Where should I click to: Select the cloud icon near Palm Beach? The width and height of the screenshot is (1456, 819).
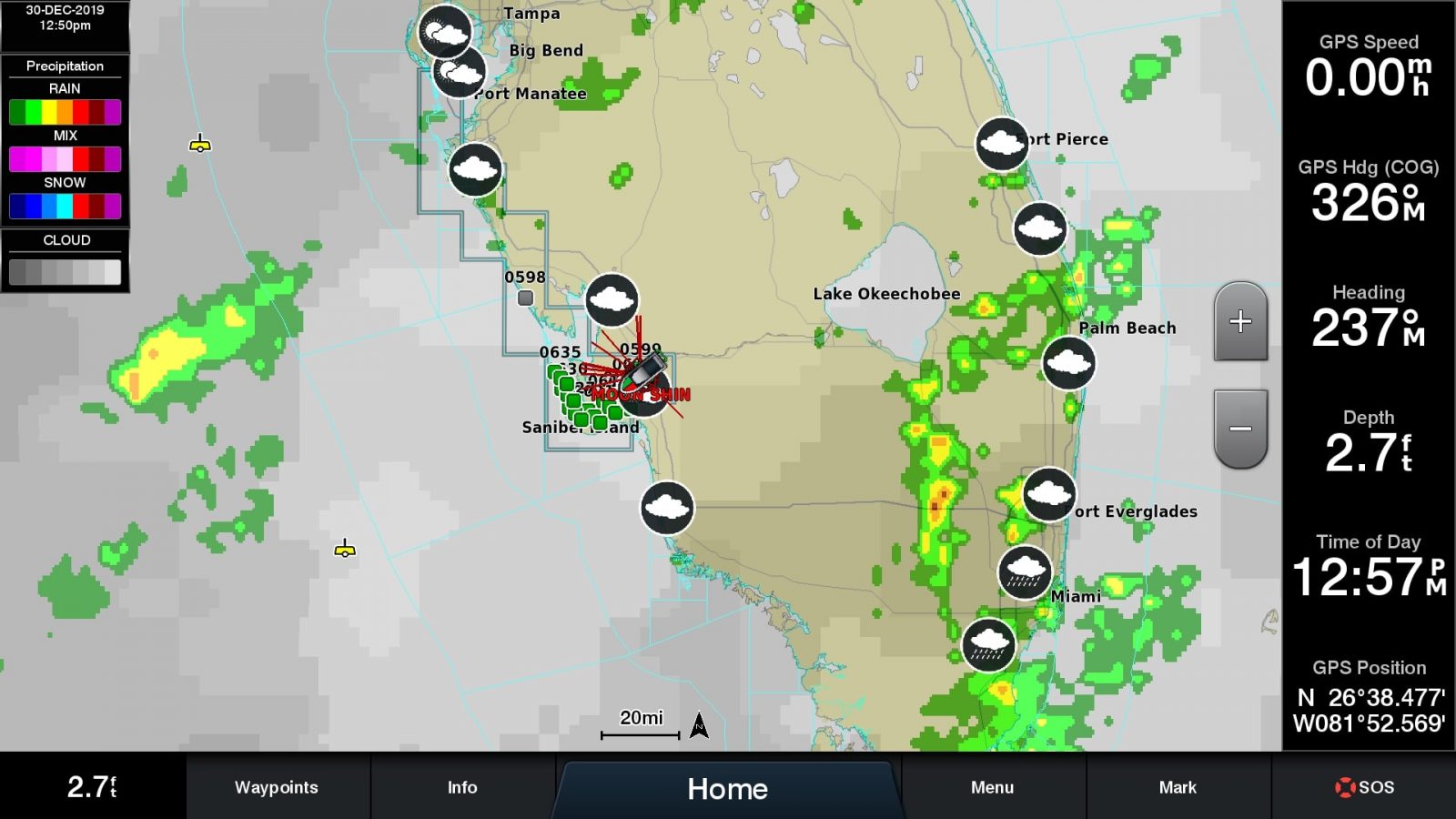(x=1068, y=363)
